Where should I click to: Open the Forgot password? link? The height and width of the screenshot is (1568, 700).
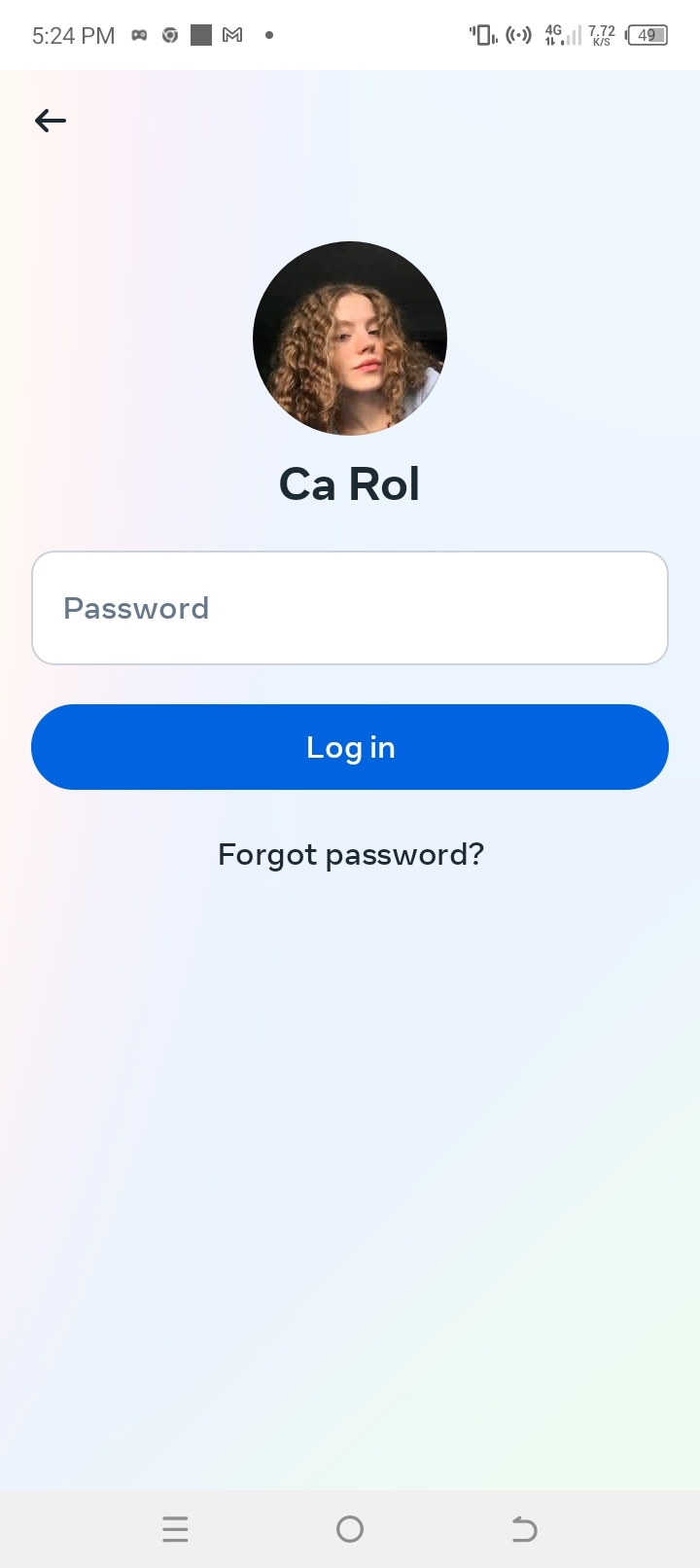(350, 854)
